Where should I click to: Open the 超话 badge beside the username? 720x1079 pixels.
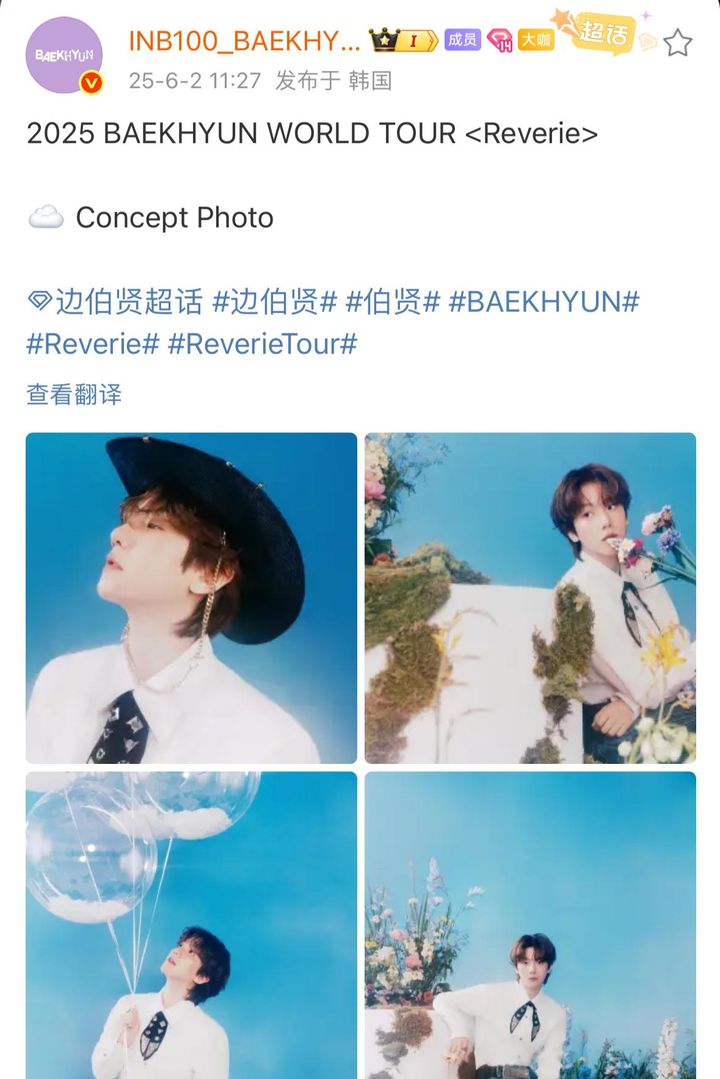(x=602, y=33)
